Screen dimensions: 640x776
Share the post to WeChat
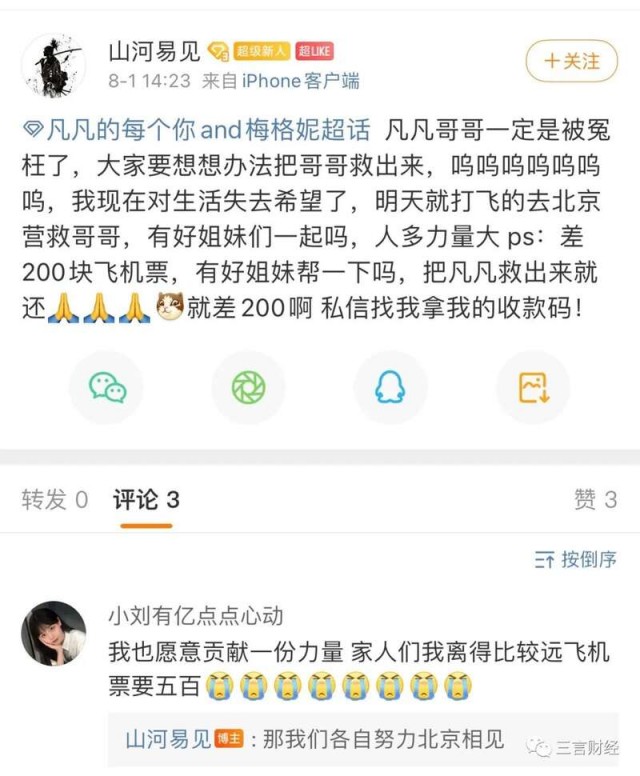coord(107,387)
